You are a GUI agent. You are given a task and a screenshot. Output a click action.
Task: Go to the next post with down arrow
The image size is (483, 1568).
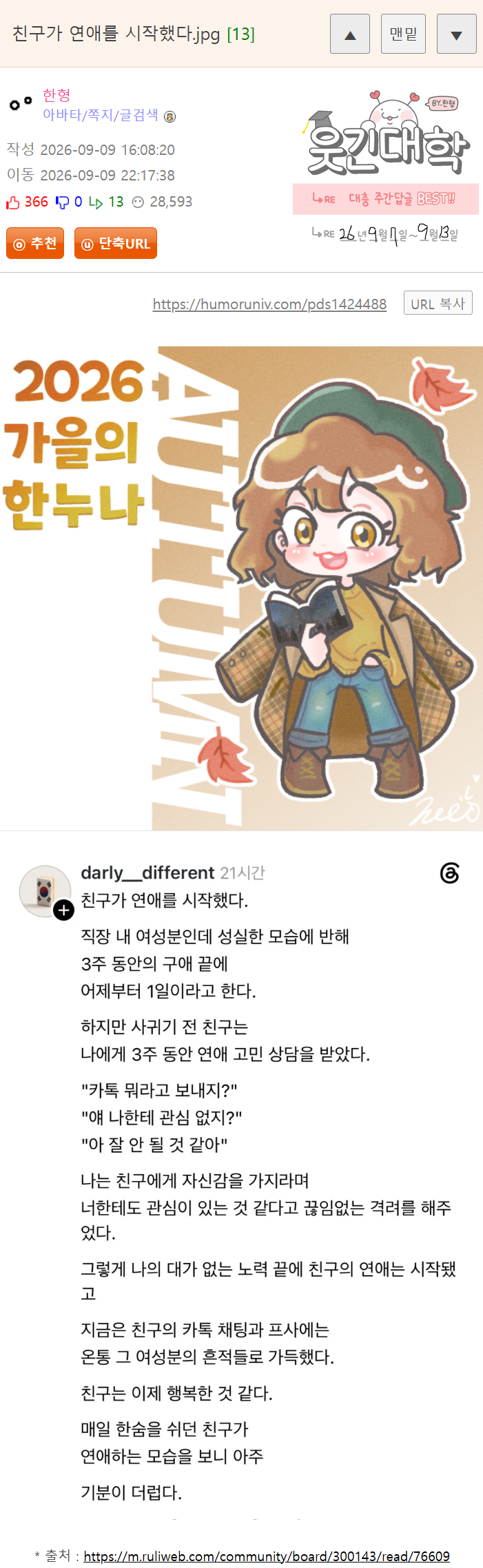point(456,34)
